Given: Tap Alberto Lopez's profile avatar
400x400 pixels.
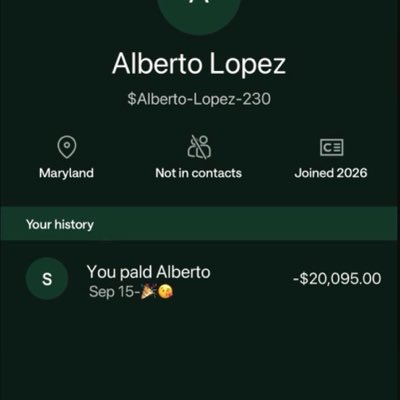Looking at the screenshot, I should pyautogui.click(x=199, y=13).
